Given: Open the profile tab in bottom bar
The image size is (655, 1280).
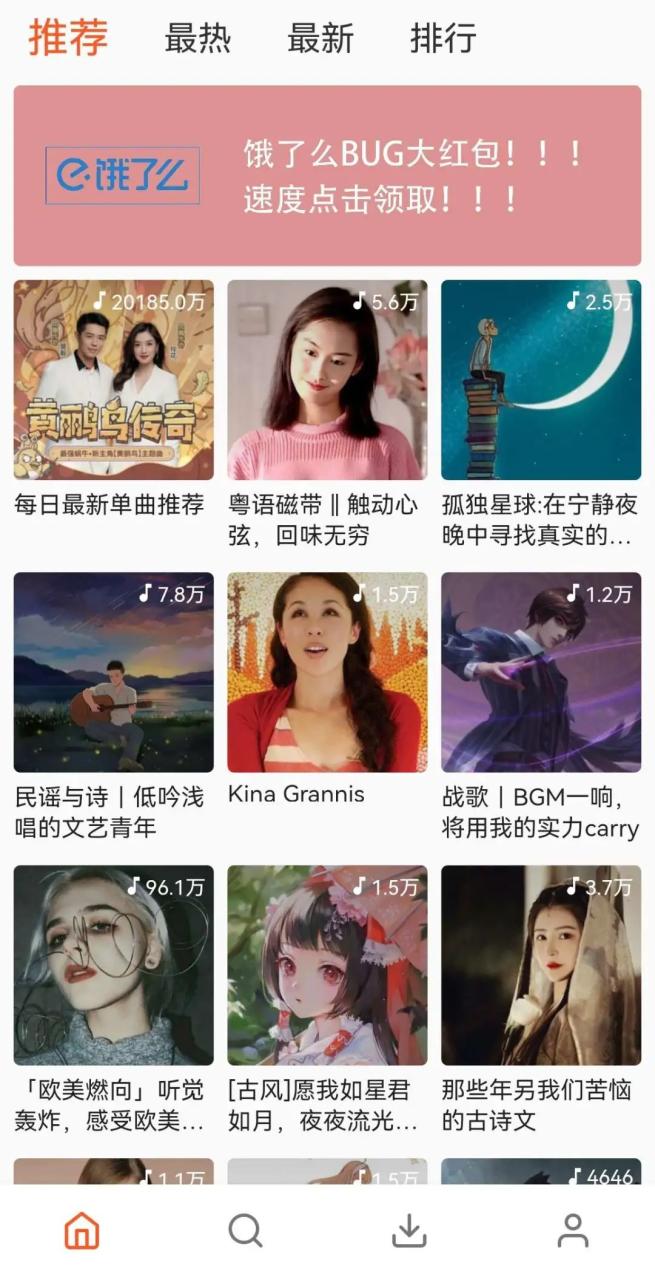Looking at the screenshot, I should [x=573, y=1231].
